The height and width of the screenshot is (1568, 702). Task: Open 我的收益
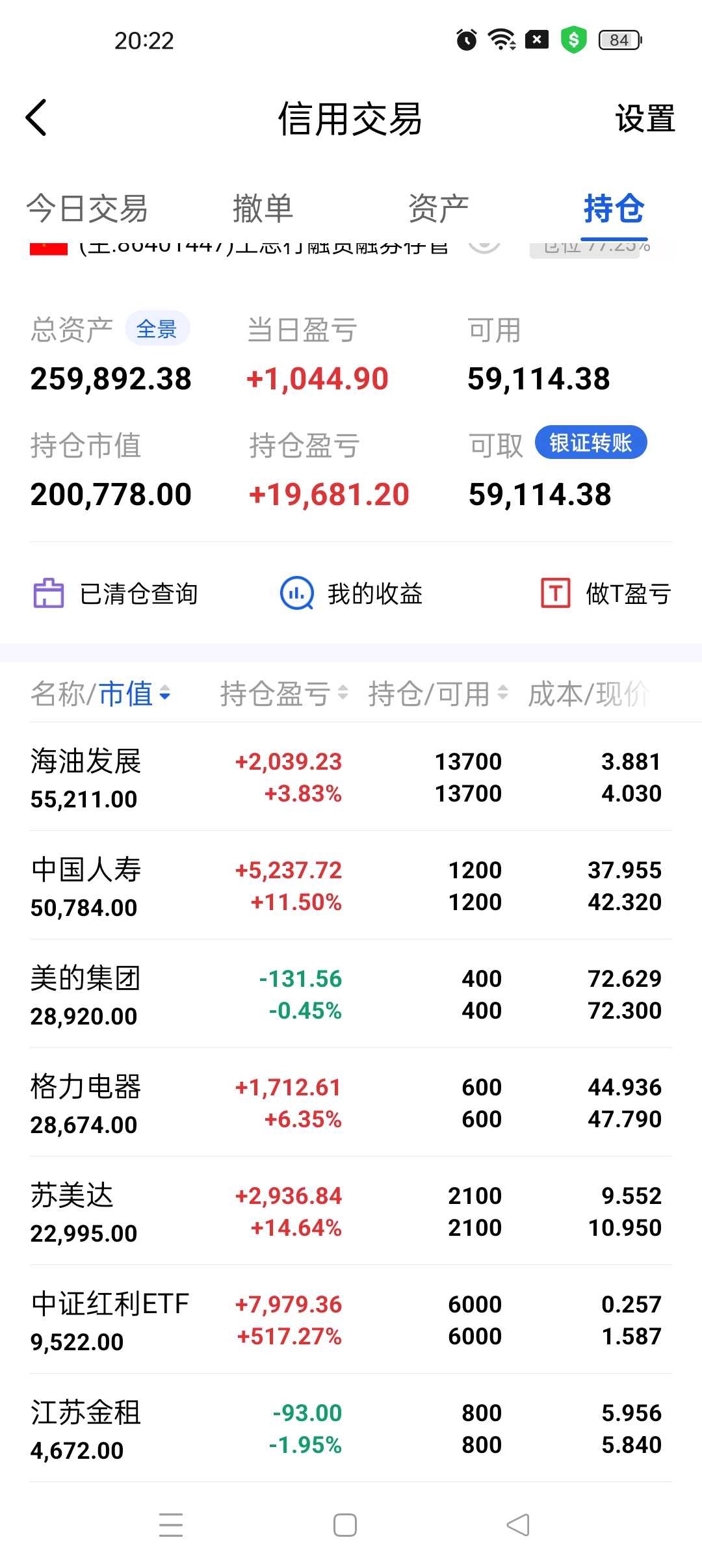[351, 594]
